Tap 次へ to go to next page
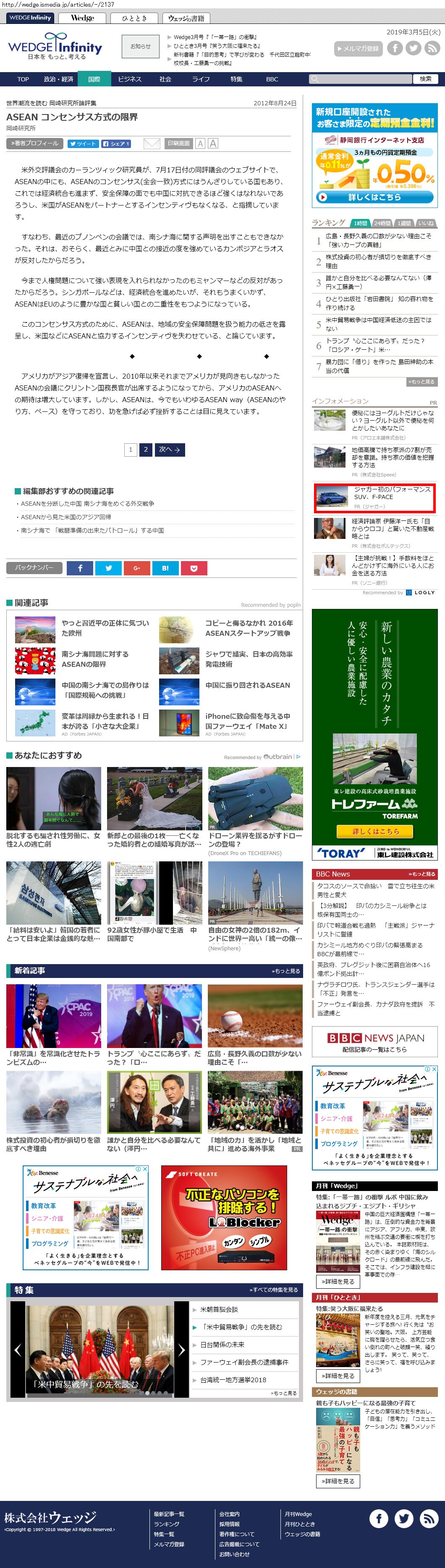Screen dimensions: 445x1568 169,449
